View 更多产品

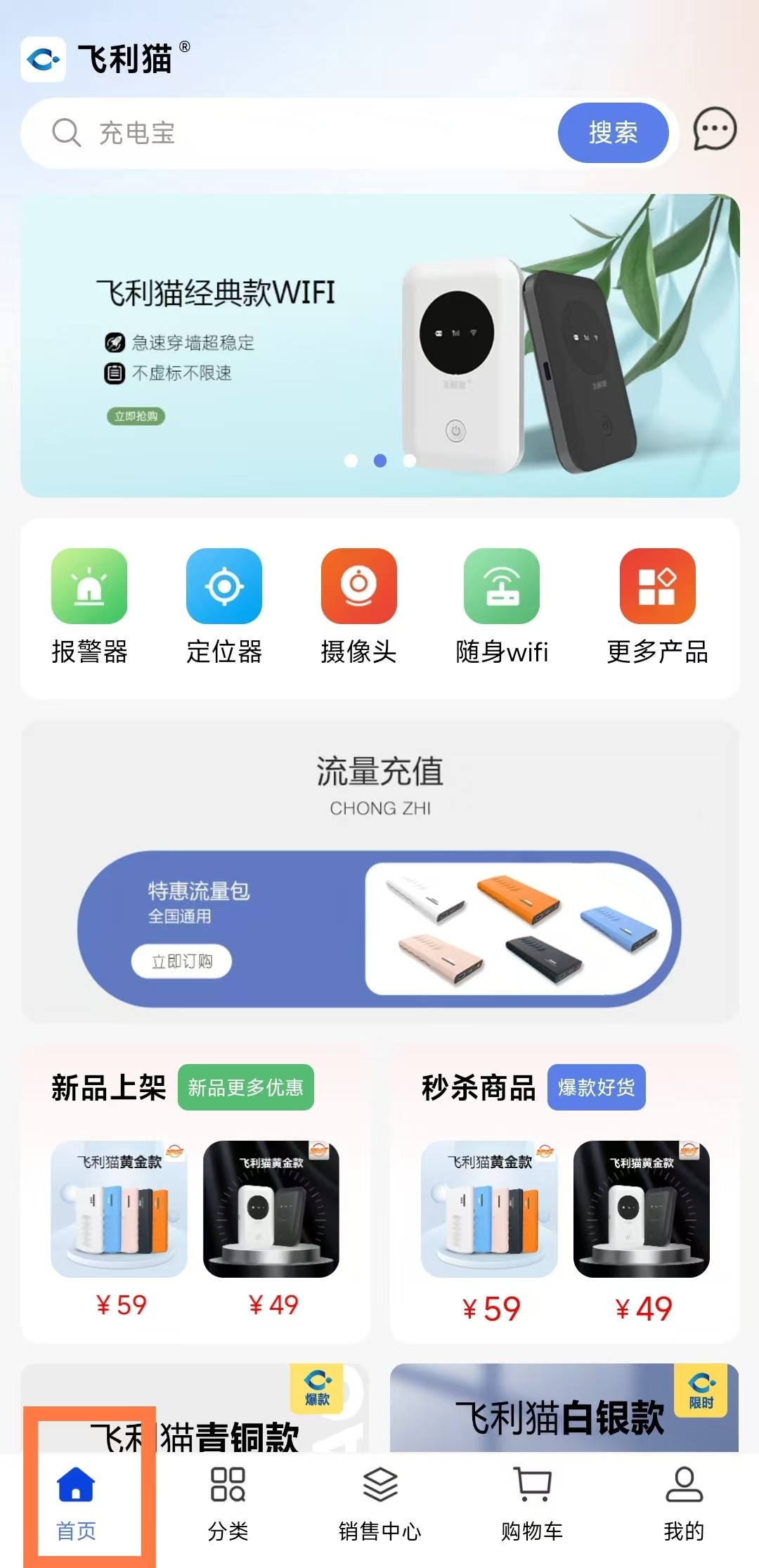(x=657, y=605)
